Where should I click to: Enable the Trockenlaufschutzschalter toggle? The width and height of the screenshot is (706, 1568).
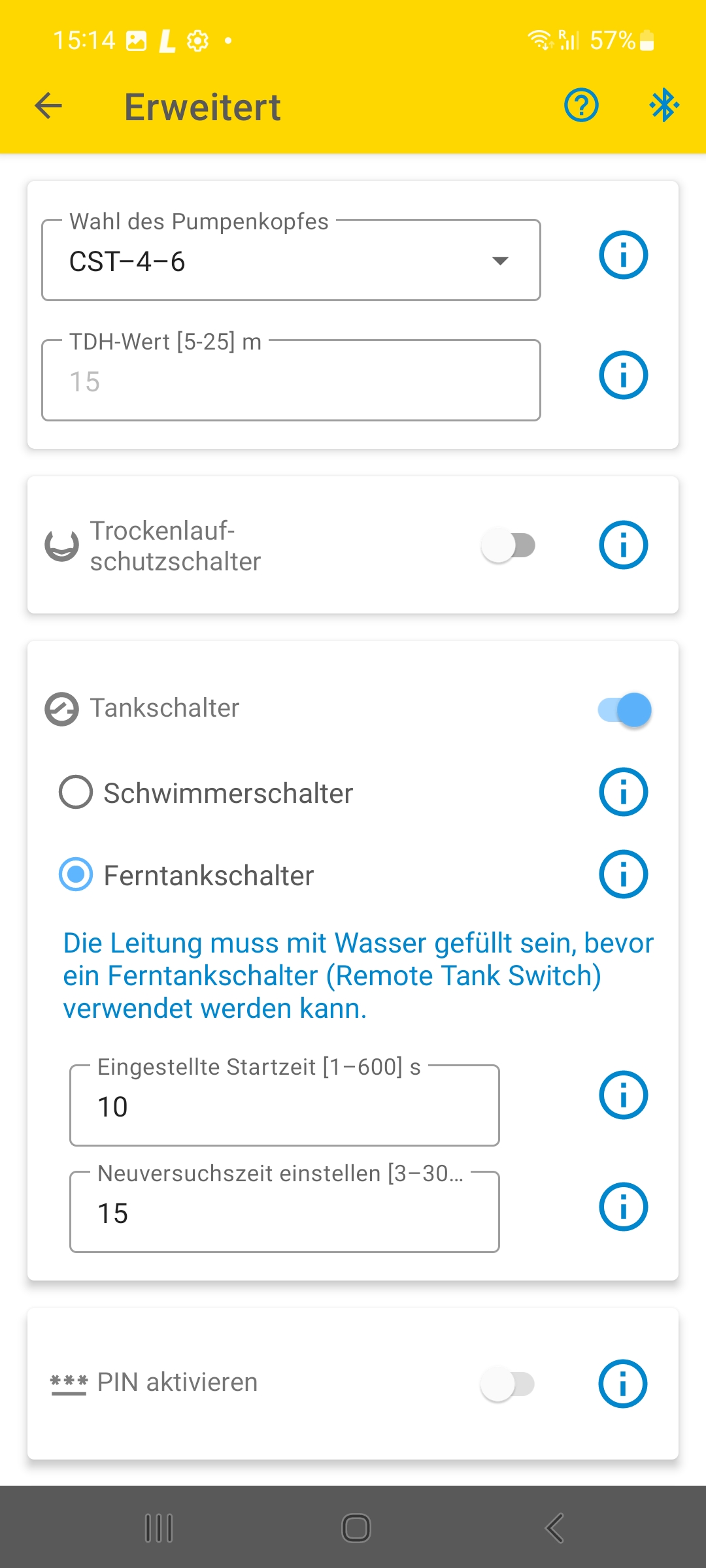pos(509,546)
